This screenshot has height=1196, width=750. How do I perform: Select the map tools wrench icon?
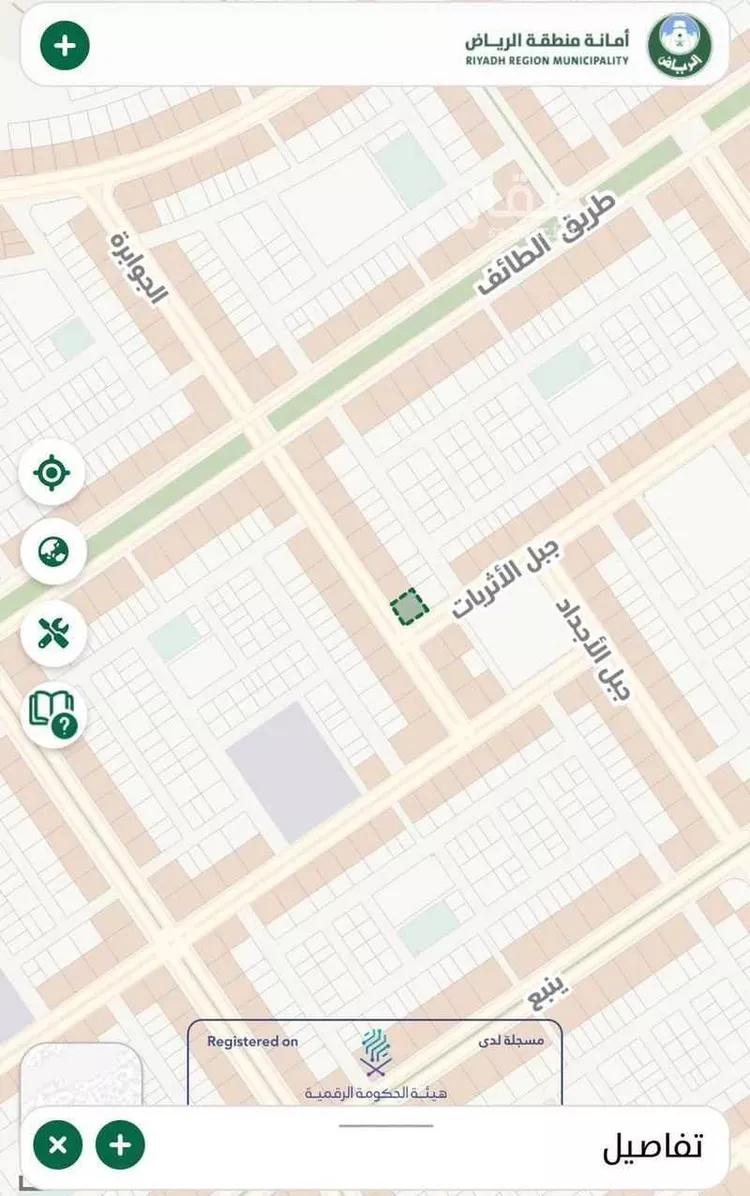click(x=52, y=631)
